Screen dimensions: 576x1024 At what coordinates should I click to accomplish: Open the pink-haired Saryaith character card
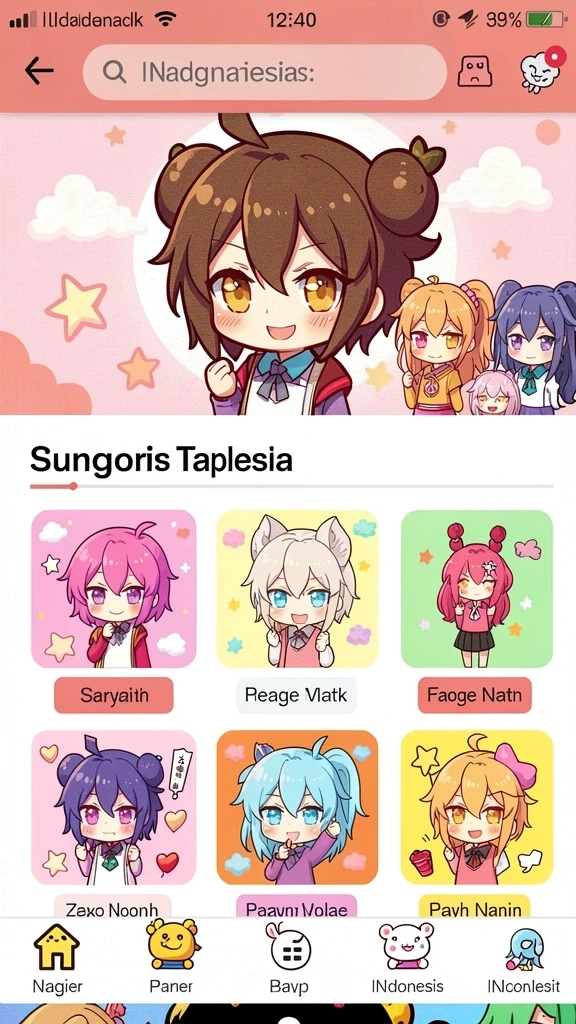point(114,588)
